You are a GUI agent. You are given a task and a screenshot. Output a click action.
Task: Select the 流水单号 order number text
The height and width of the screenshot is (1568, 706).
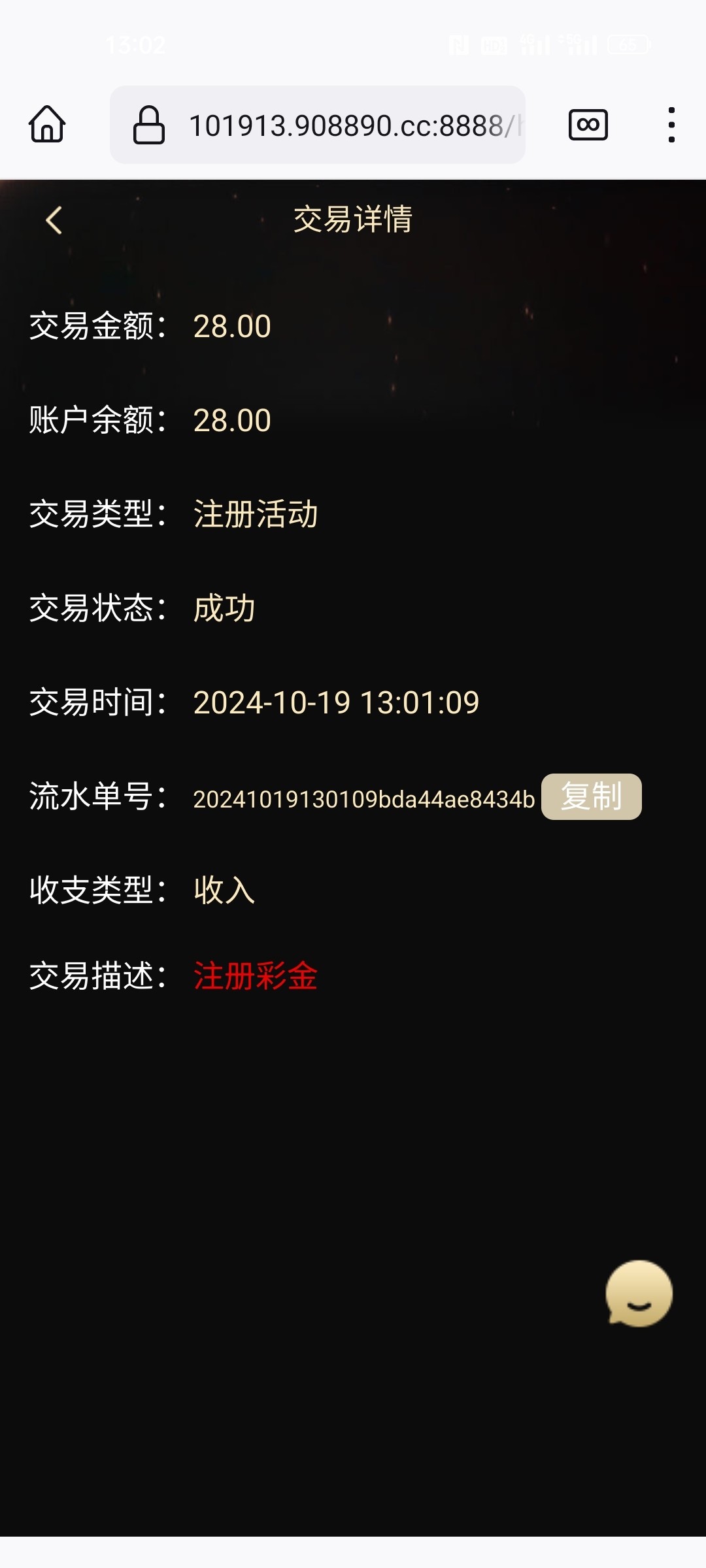tap(366, 798)
